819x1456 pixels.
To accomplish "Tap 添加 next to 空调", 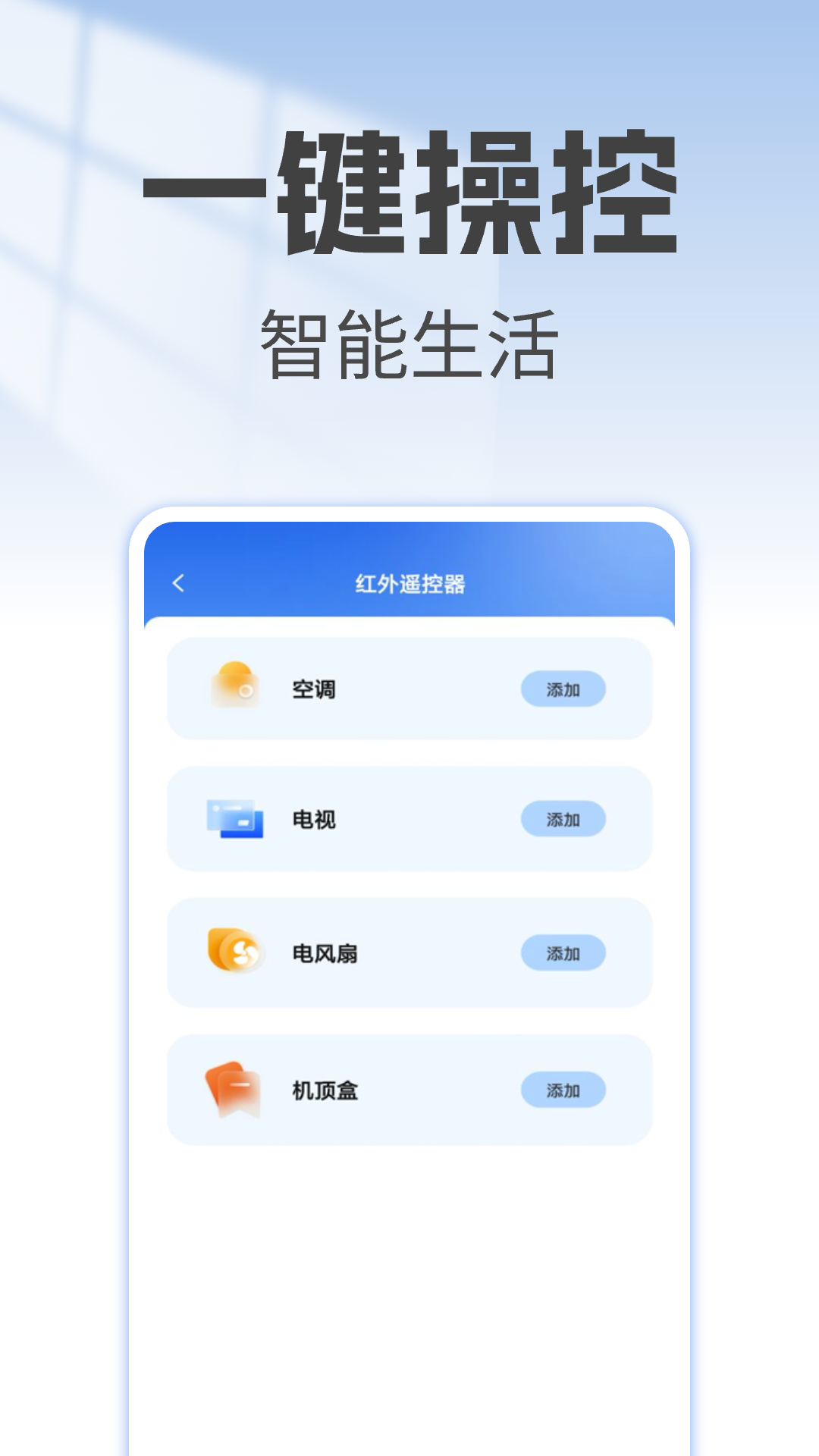I will [563, 689].
